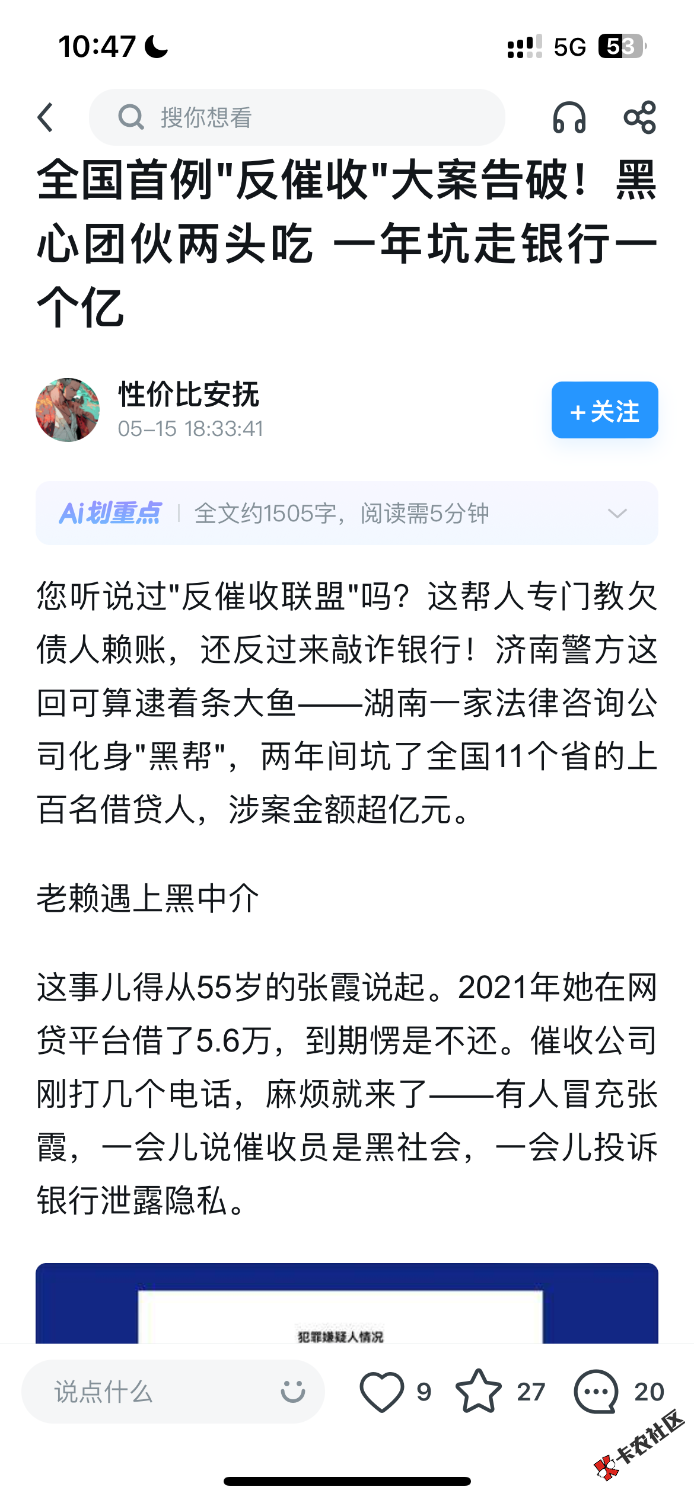Share this article
694x1500 pixels.
[x=640, y=117]
